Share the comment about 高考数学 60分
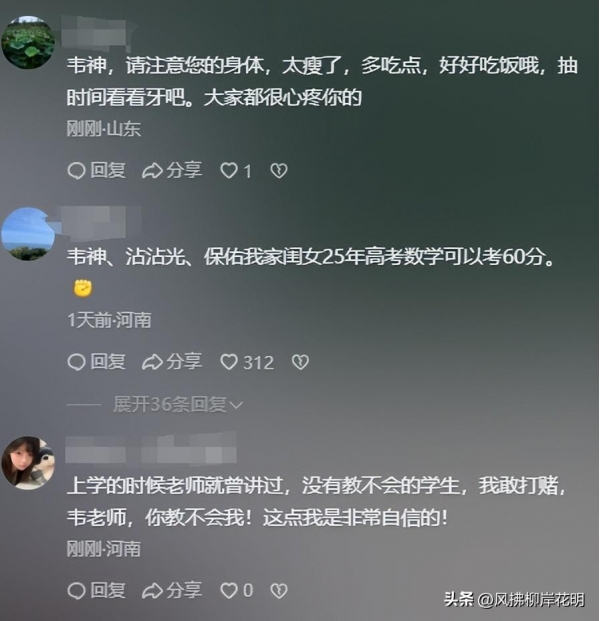This screenshot has width=600, height=621. 172,362
